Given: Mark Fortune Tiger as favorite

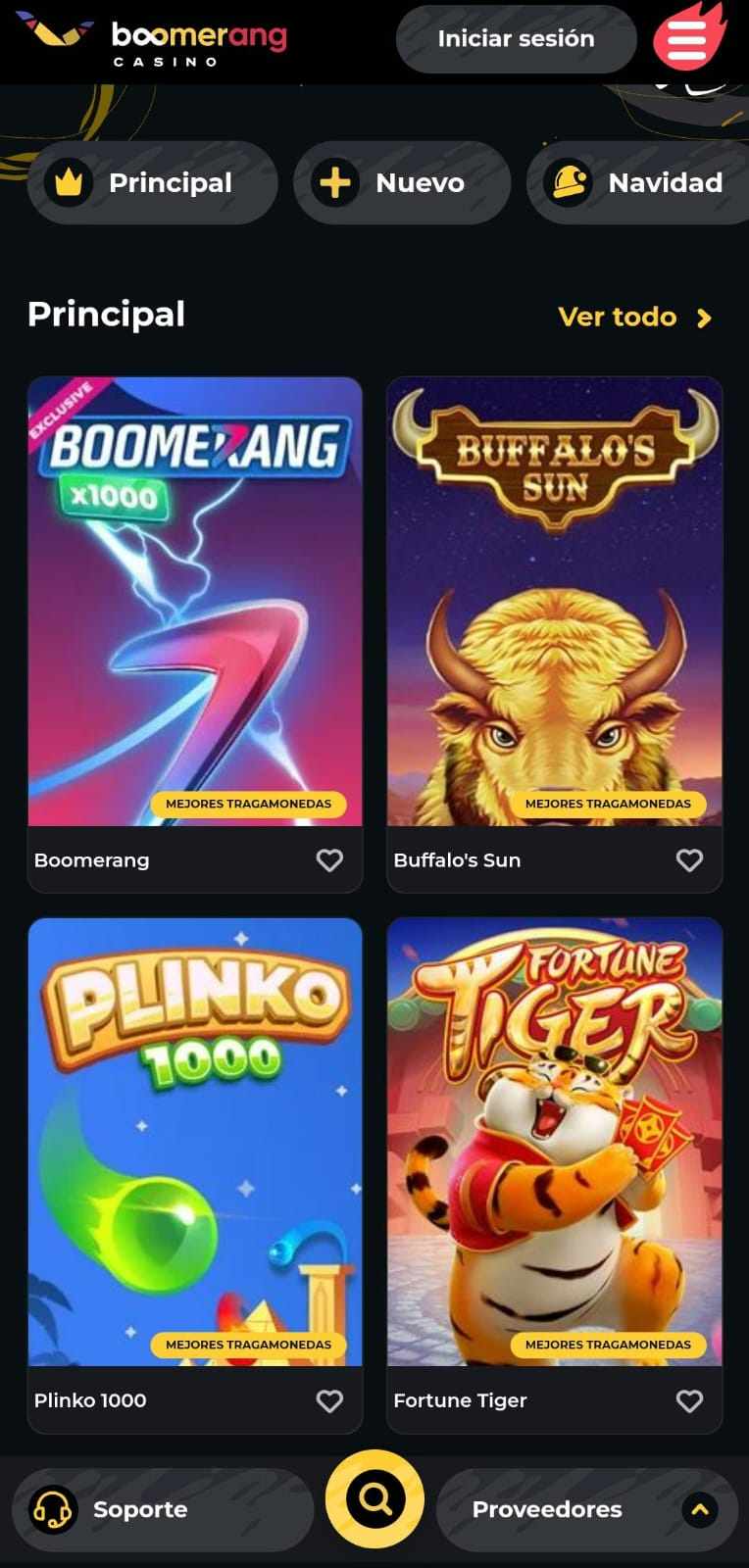Looking at the screenshot, I should (689, 1400).
